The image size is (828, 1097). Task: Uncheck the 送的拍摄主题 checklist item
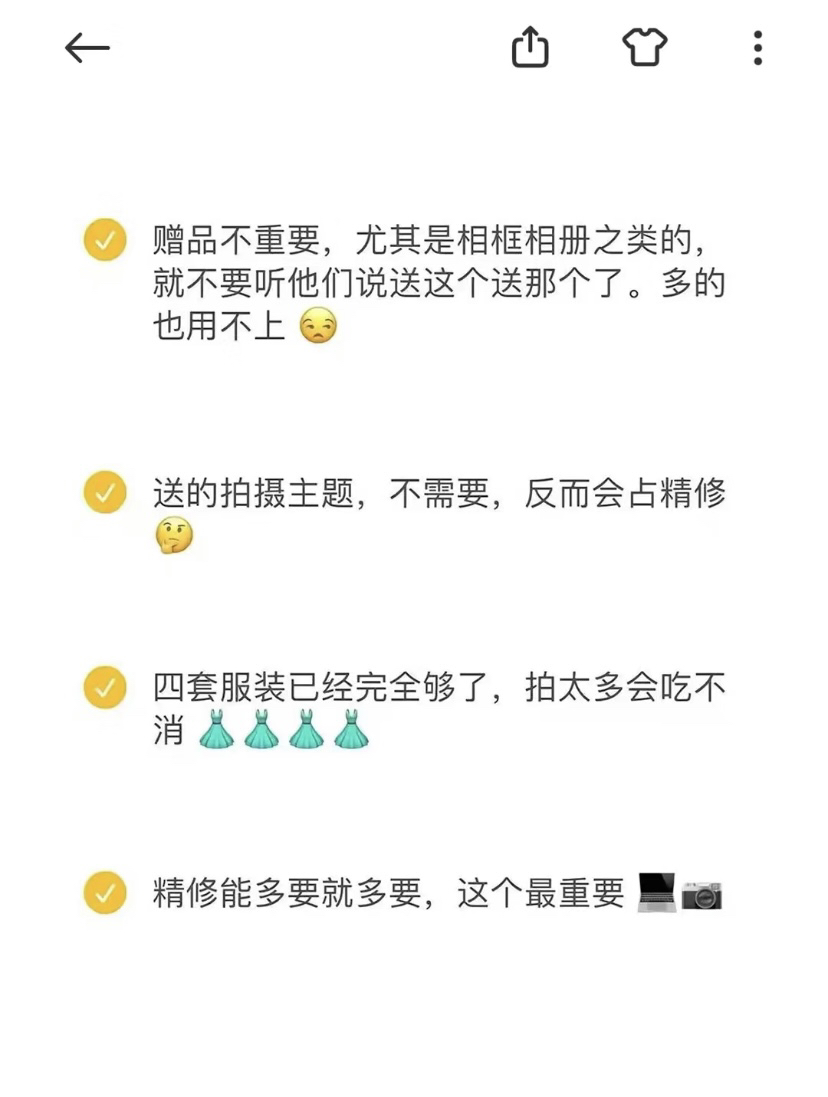(105, 492)
